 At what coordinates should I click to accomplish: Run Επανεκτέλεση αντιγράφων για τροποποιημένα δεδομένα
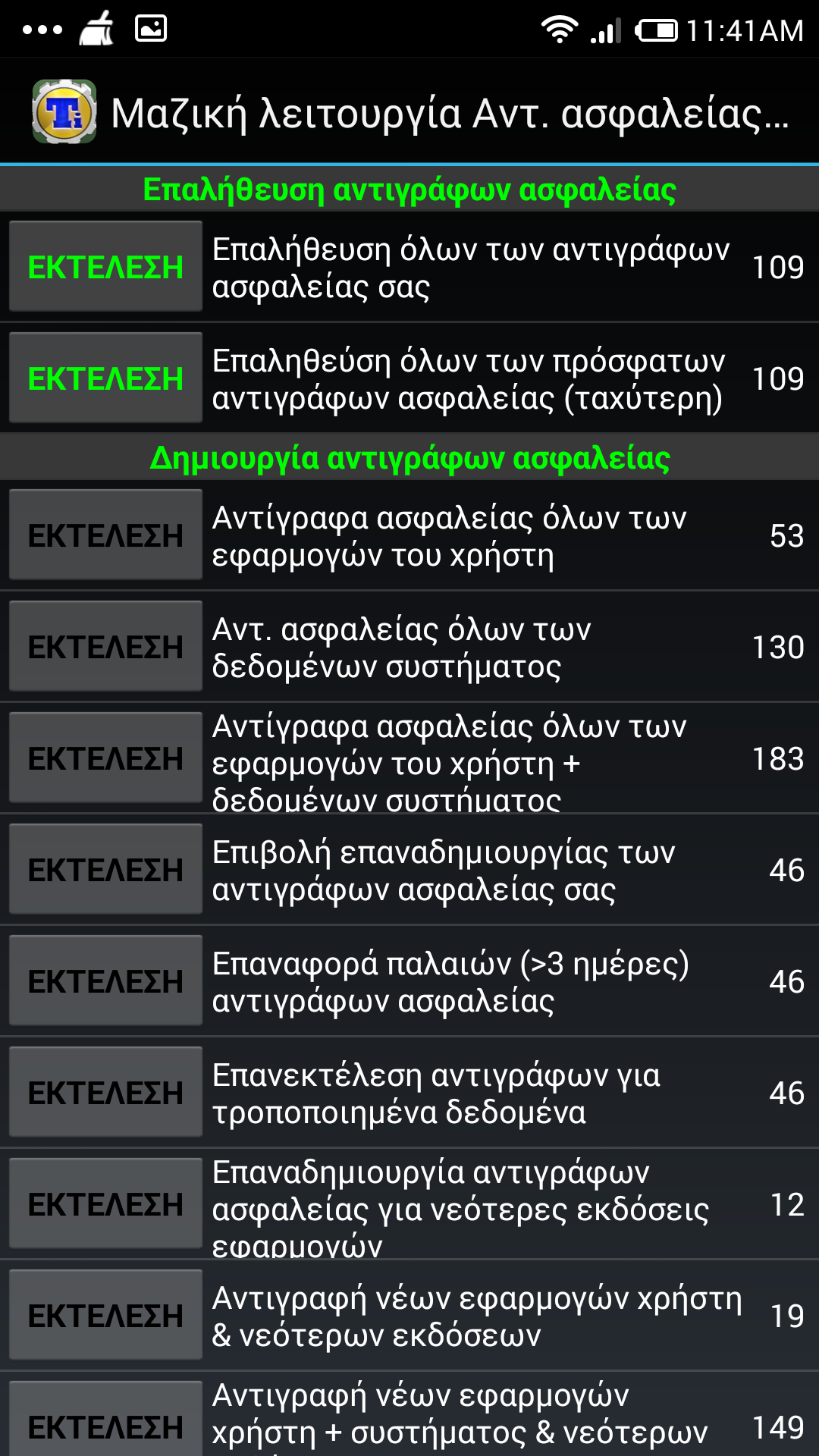[105, 1092]
